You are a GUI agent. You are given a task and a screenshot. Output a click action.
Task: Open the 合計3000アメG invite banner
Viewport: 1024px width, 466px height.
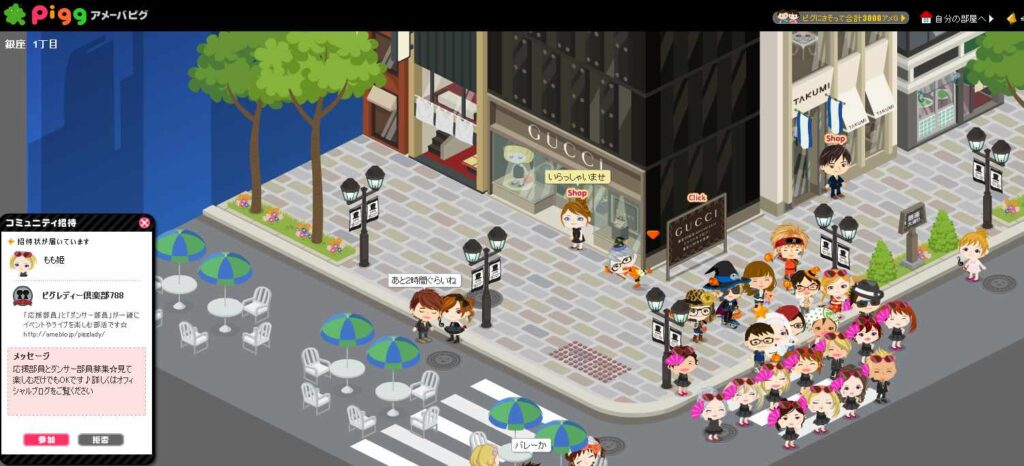[x=840, y=18]
